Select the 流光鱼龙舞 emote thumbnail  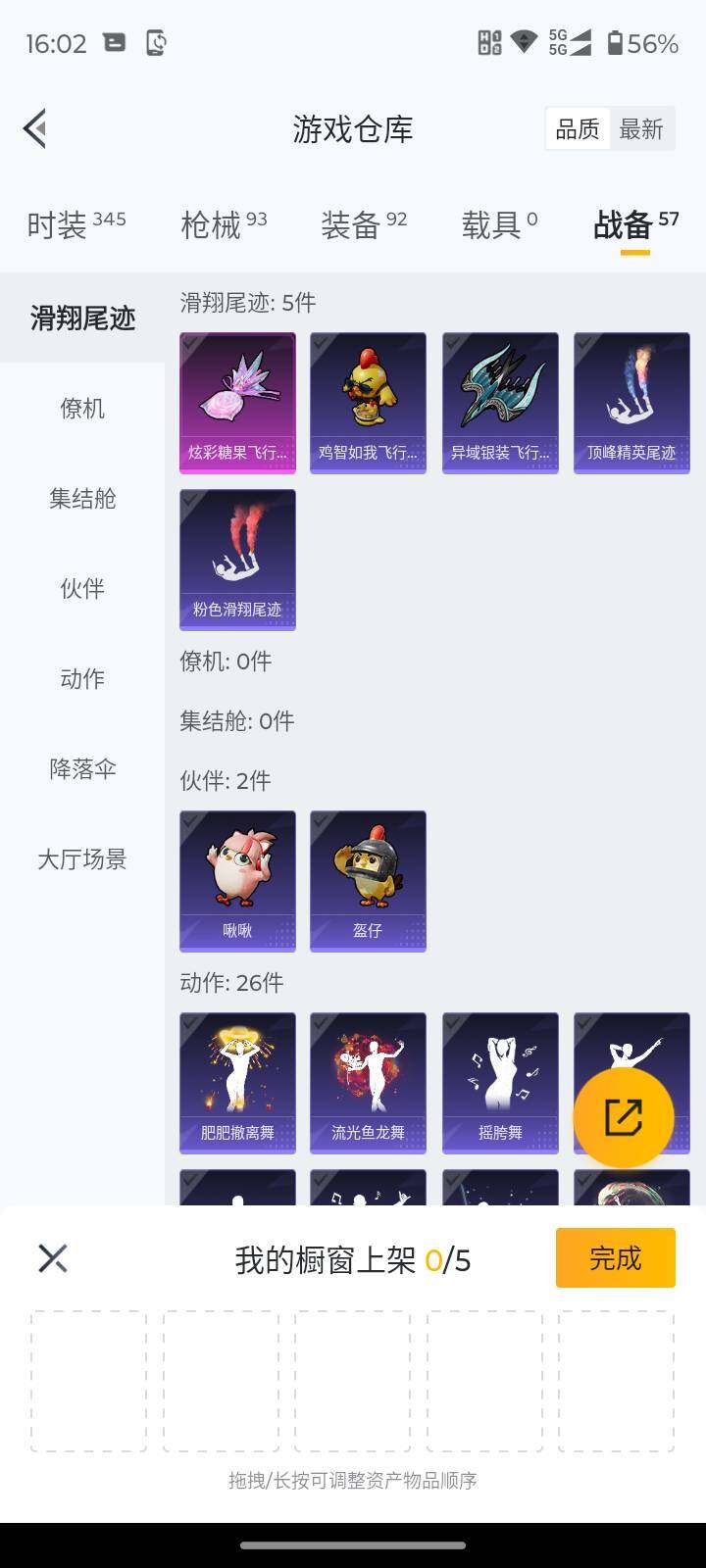coord(368,1081)
